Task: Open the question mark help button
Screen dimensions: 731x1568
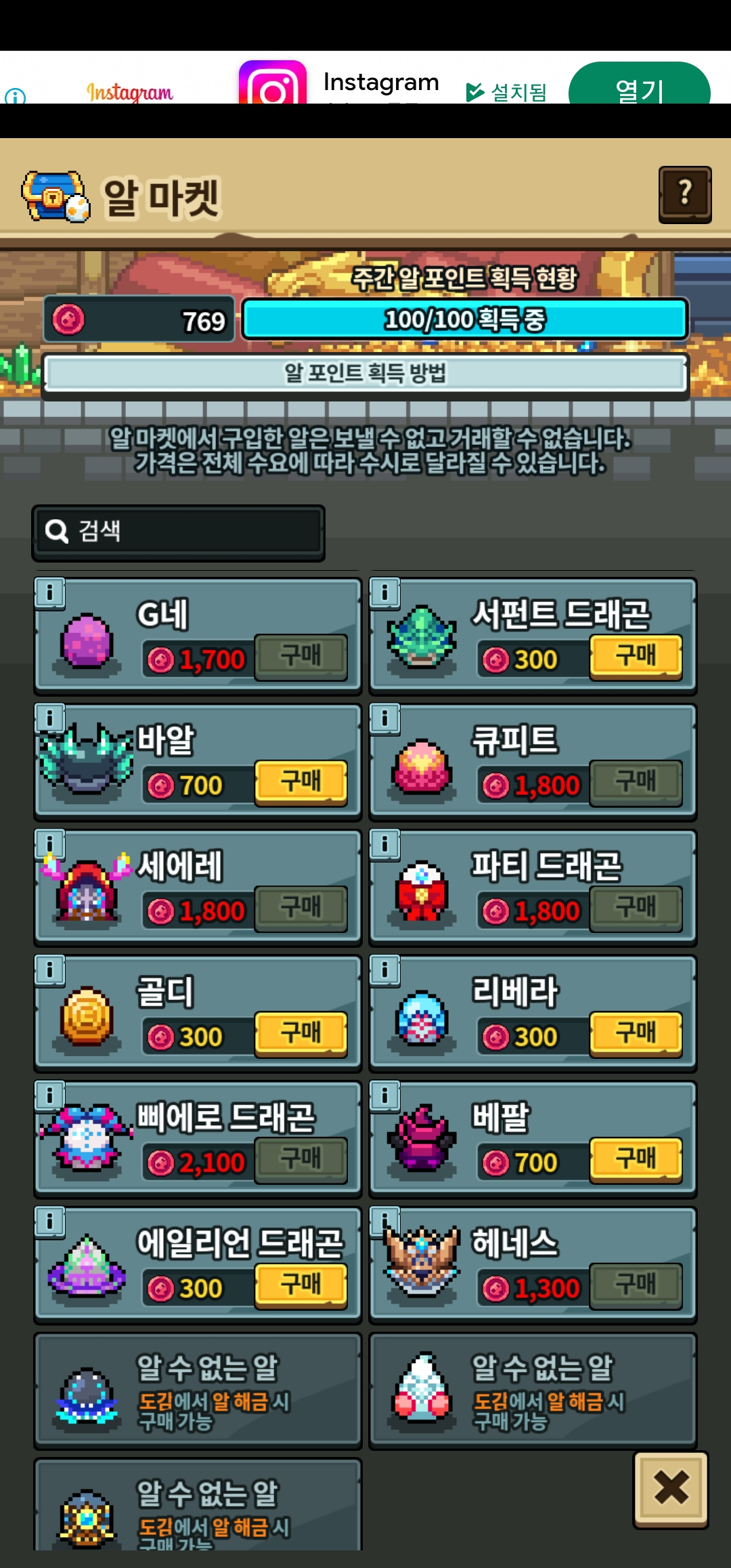Action: (684, 194)
